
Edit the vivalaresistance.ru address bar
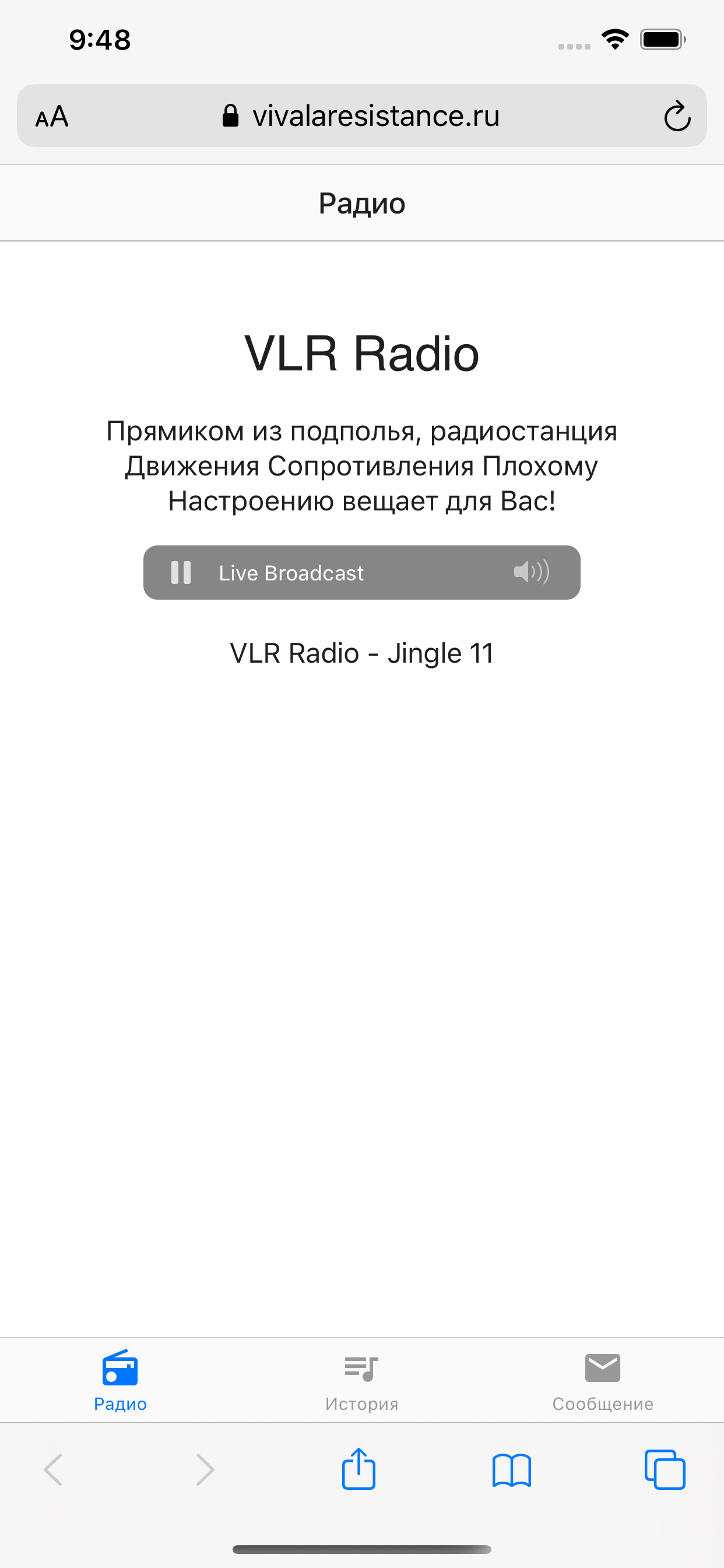click(x=376, y=116)
